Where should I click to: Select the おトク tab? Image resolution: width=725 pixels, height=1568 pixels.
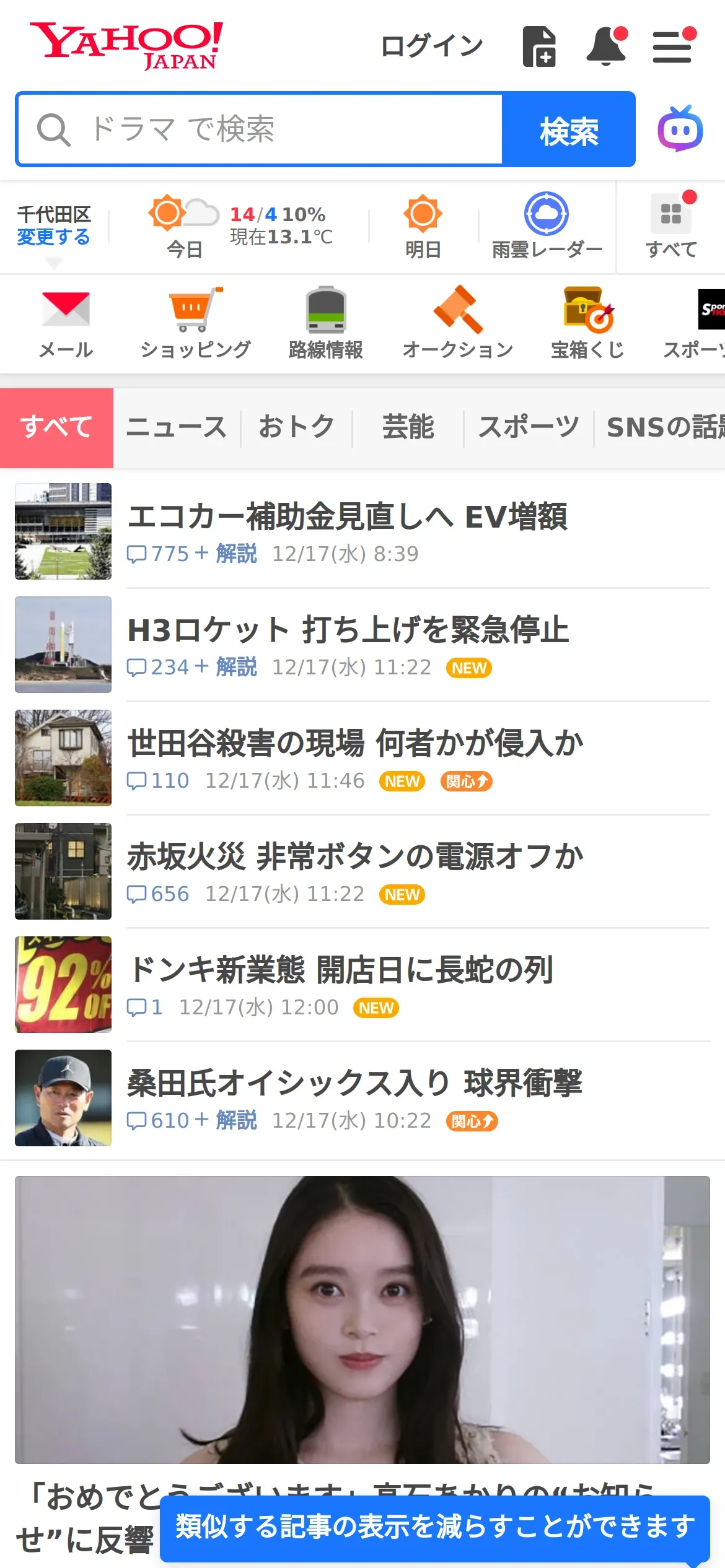click(296, 427)
